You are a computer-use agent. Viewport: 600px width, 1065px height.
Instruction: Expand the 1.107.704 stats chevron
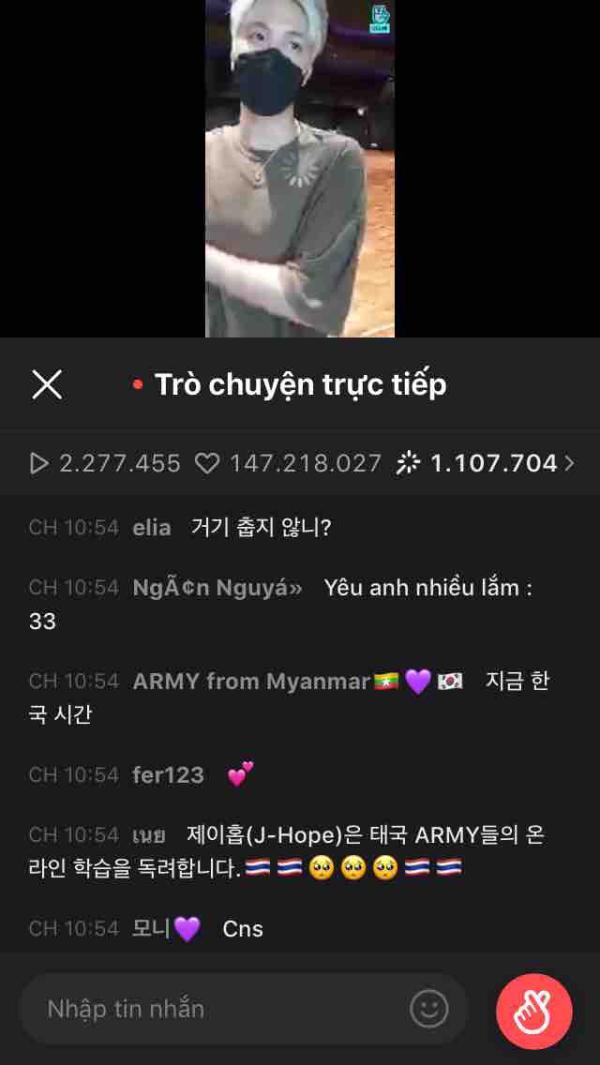pyautogui.click(x=570, y=463)
